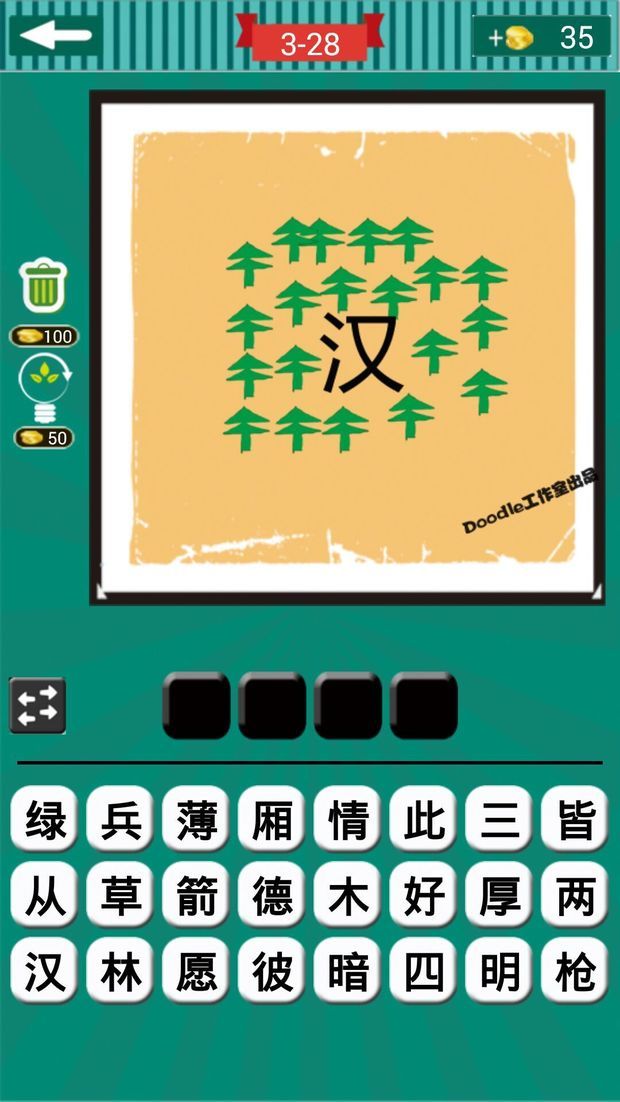The width and height of the screenshot is (620, 1102).
Task: Choose the 汉 letter tile
Action: (x=44, y=971)
